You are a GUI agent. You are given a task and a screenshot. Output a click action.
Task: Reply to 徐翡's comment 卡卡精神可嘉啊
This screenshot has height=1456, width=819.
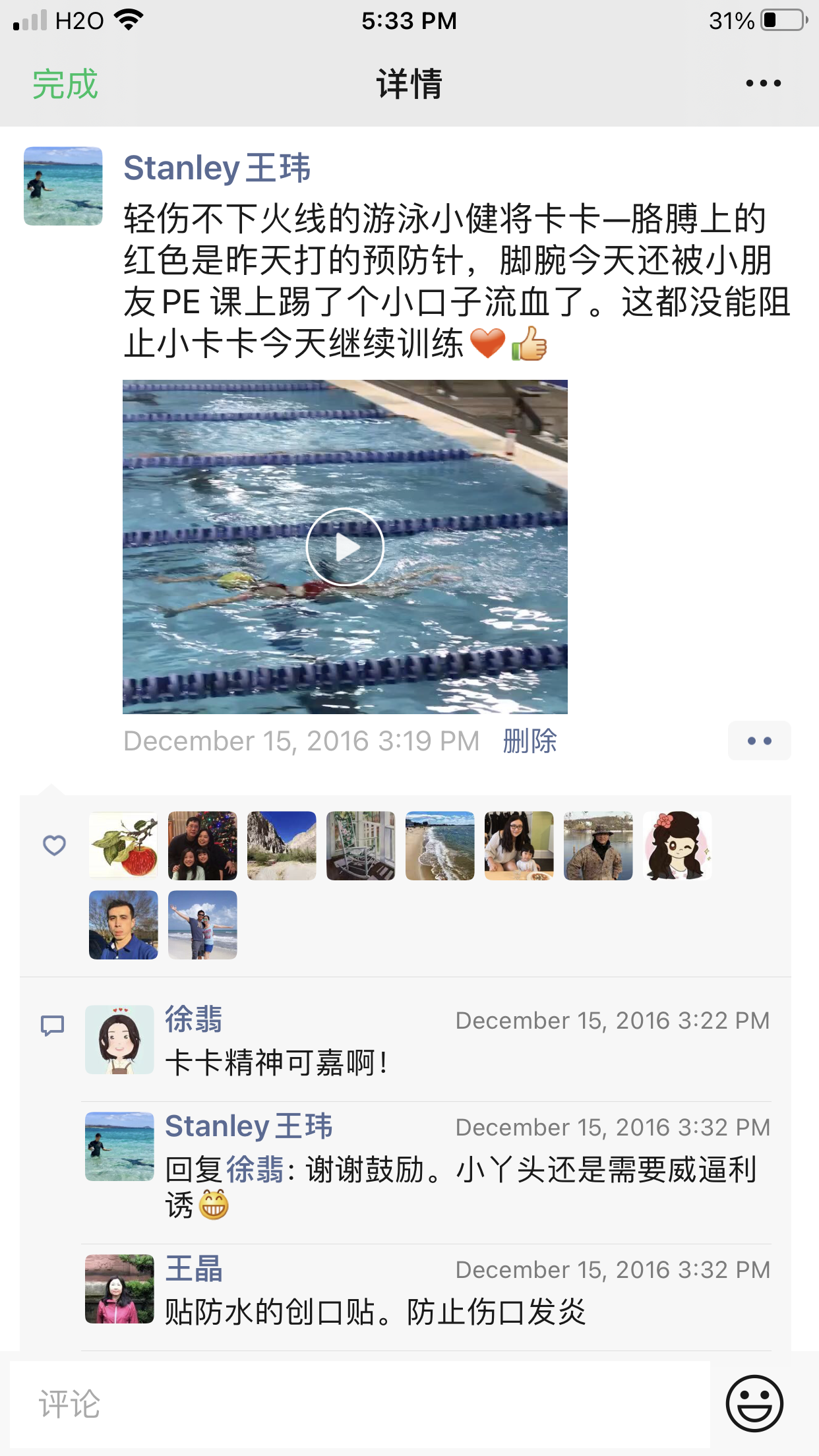pyautogui.click(x=276, y=1063)
